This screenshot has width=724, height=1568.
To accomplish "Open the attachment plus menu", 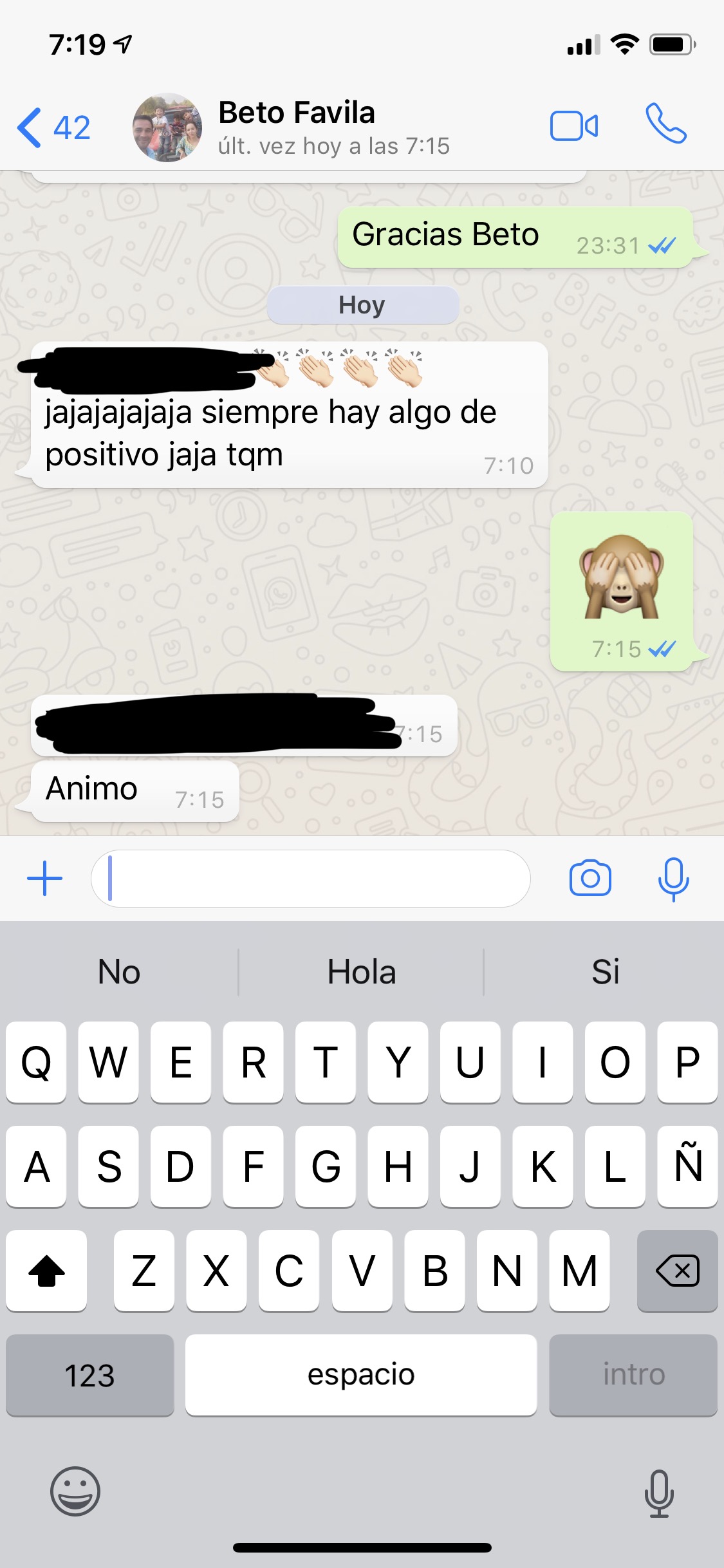I will pos(44,878).
